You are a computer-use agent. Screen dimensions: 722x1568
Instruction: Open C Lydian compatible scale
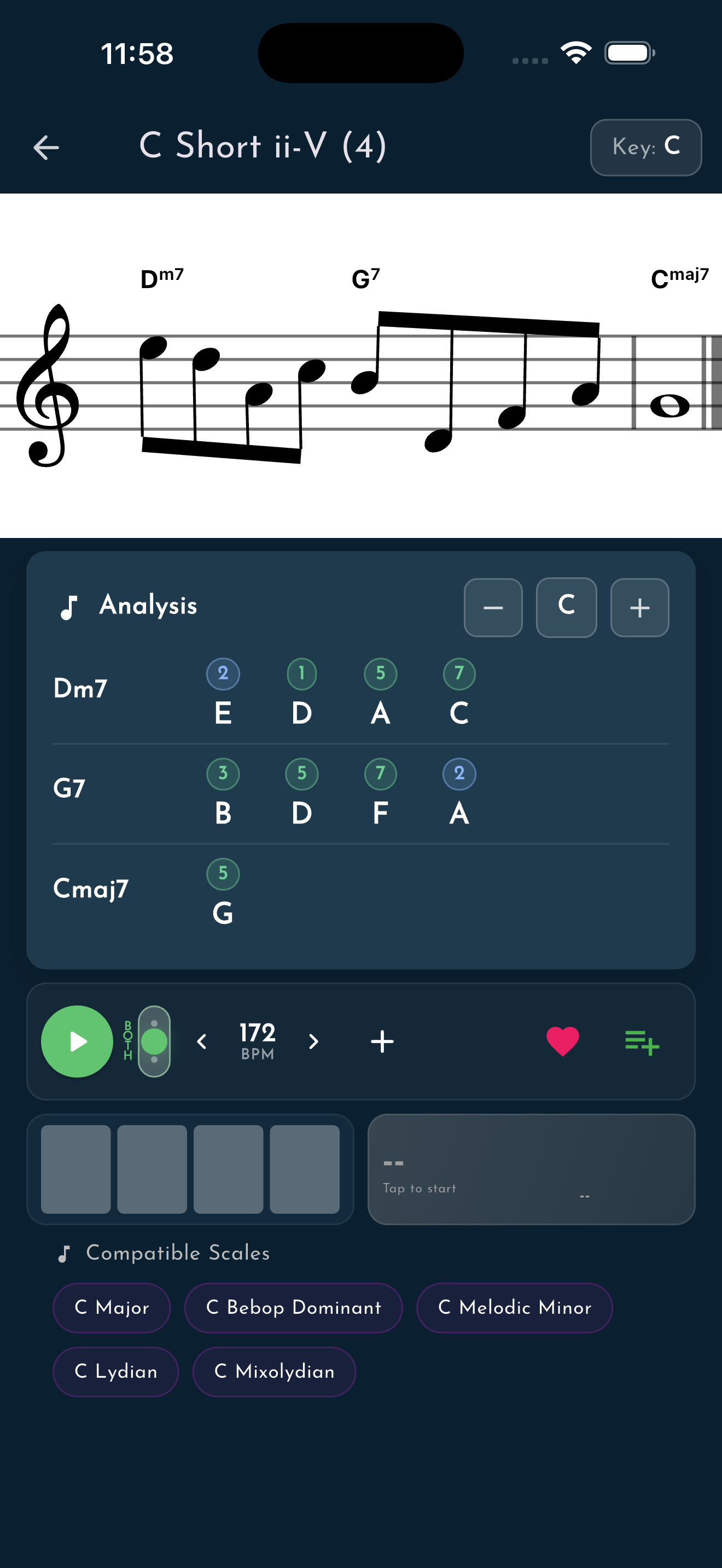115,1371
